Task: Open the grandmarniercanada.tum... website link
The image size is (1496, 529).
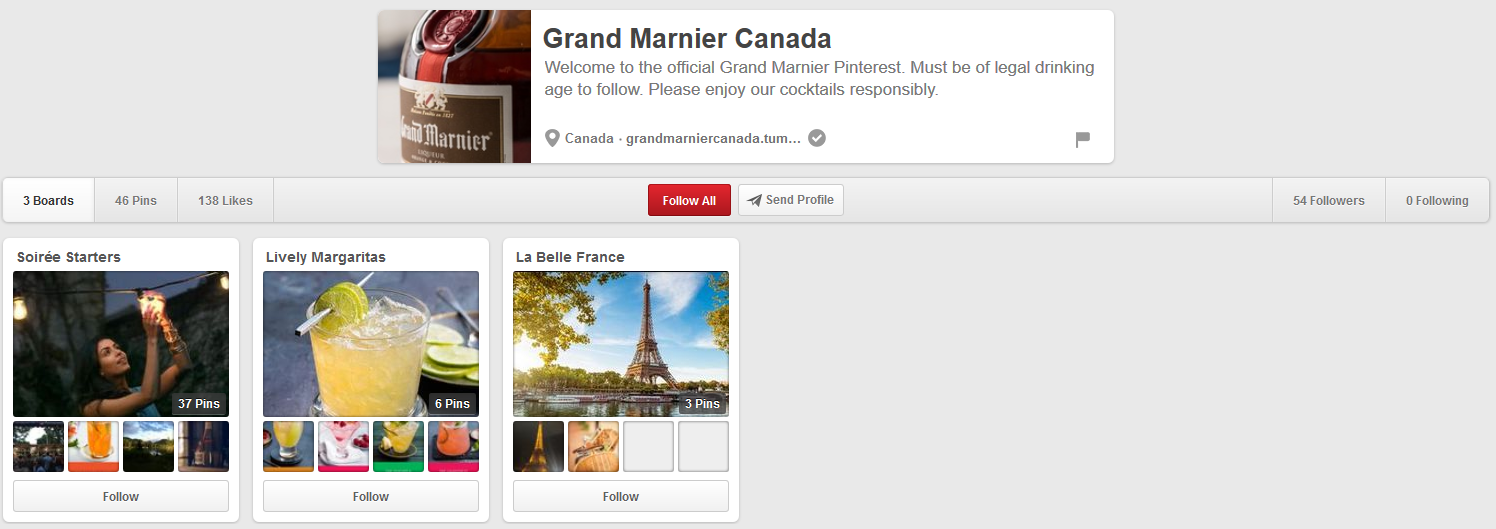Action: [713, 138]
